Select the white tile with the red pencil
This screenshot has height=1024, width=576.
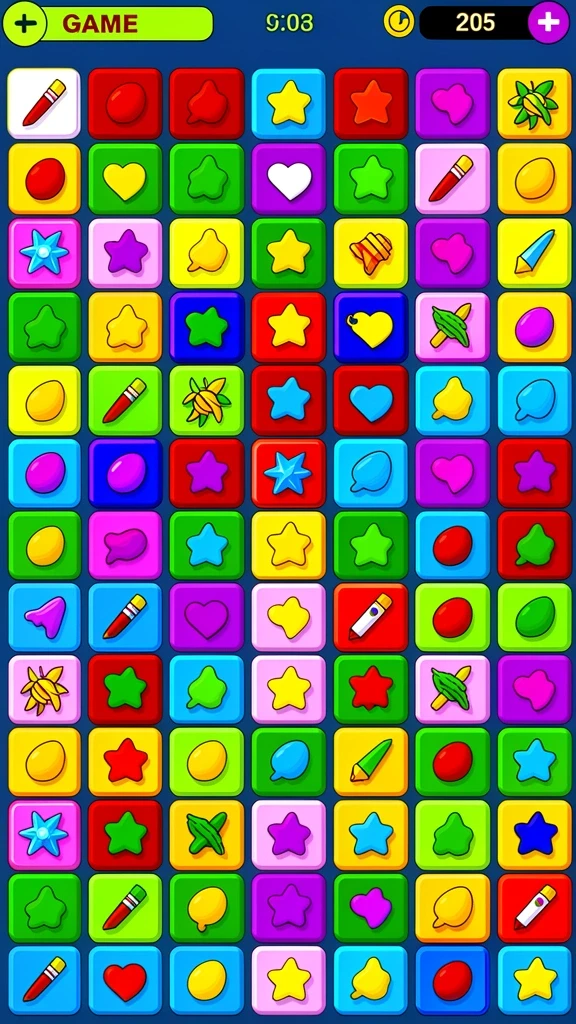pyautogui.click(x=44, y=103)
